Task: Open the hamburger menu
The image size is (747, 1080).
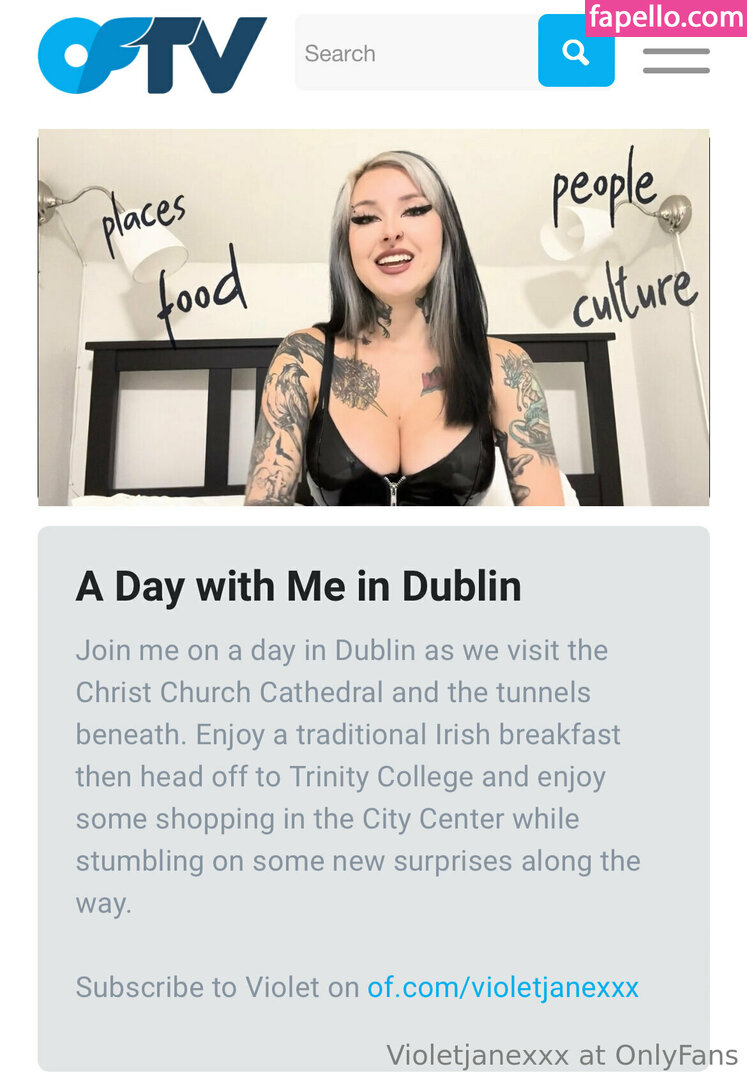Action: 676,61
